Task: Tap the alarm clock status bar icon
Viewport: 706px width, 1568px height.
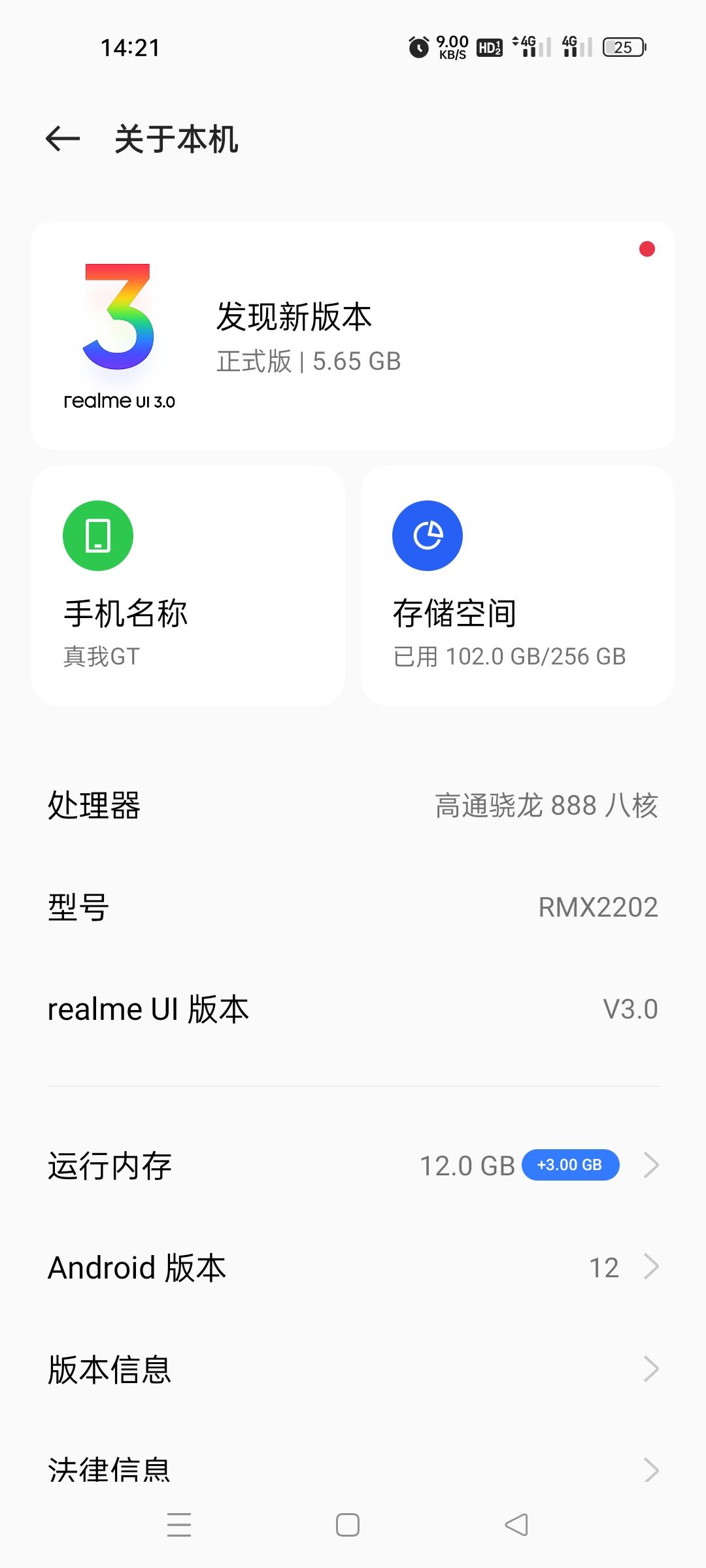Action: [x=418, y=47]
